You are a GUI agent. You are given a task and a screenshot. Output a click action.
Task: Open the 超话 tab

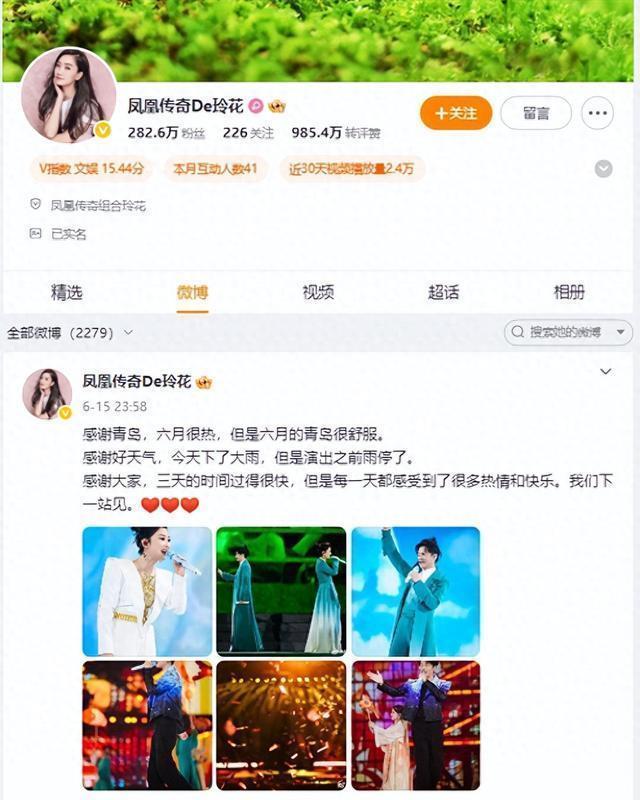[x=443, y=293]
